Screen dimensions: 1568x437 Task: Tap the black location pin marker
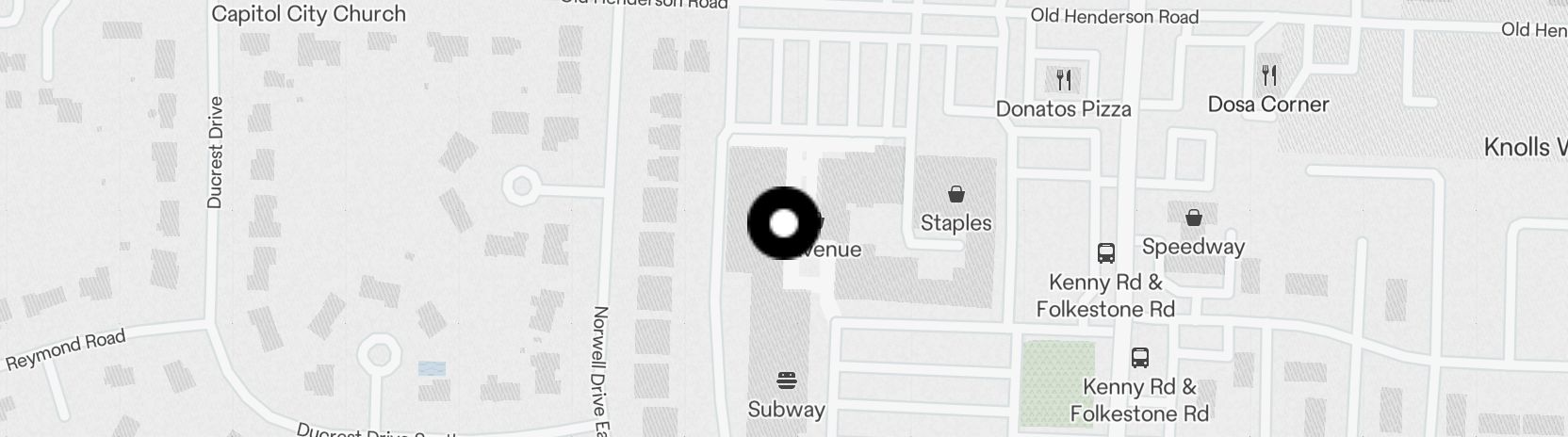[x=784, y=223]
